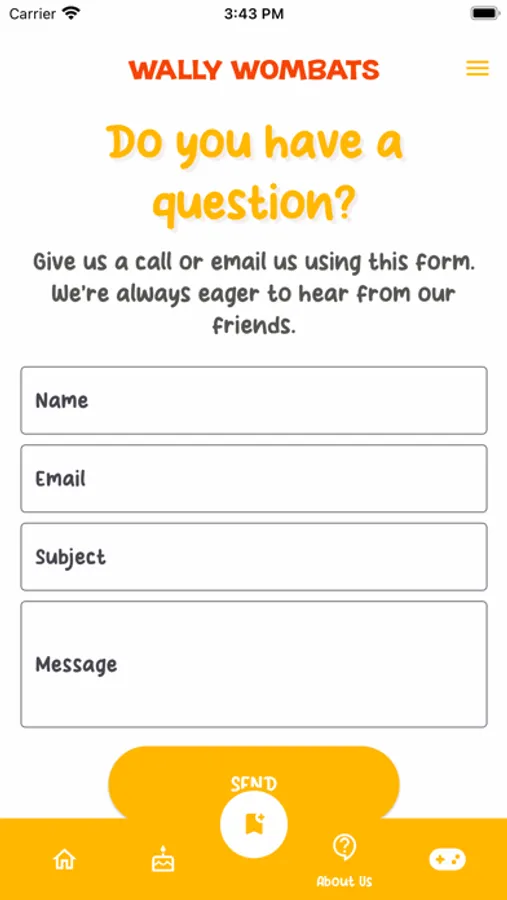Open the game controller tab
Screen dimensions: 507x900
(x=447, y=859)
